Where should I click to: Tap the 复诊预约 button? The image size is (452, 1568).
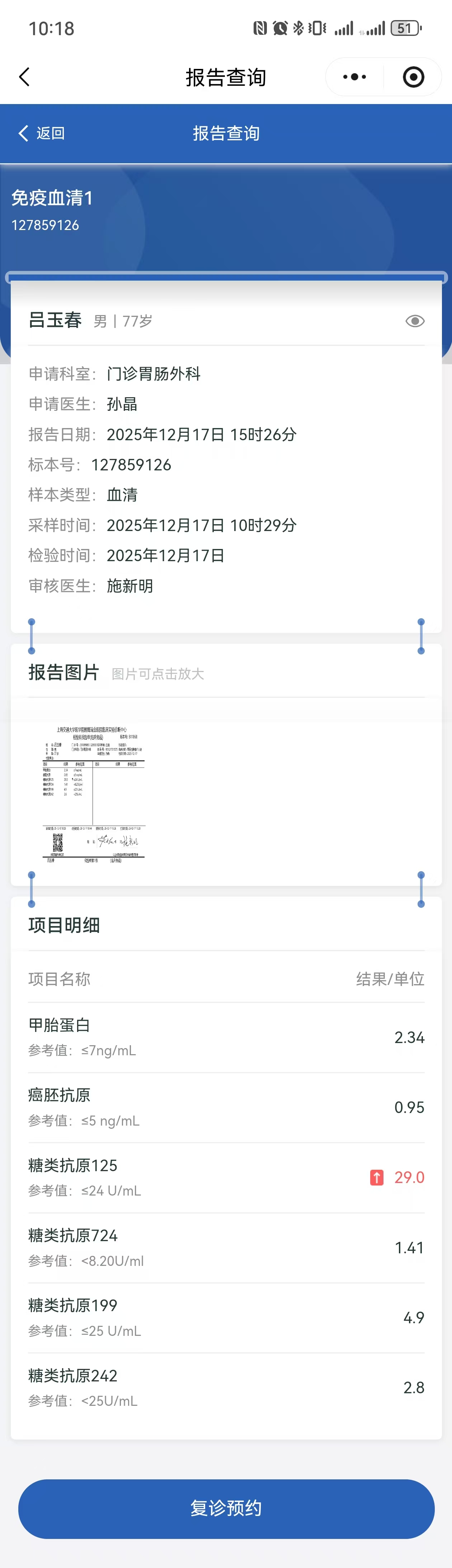226,1508
